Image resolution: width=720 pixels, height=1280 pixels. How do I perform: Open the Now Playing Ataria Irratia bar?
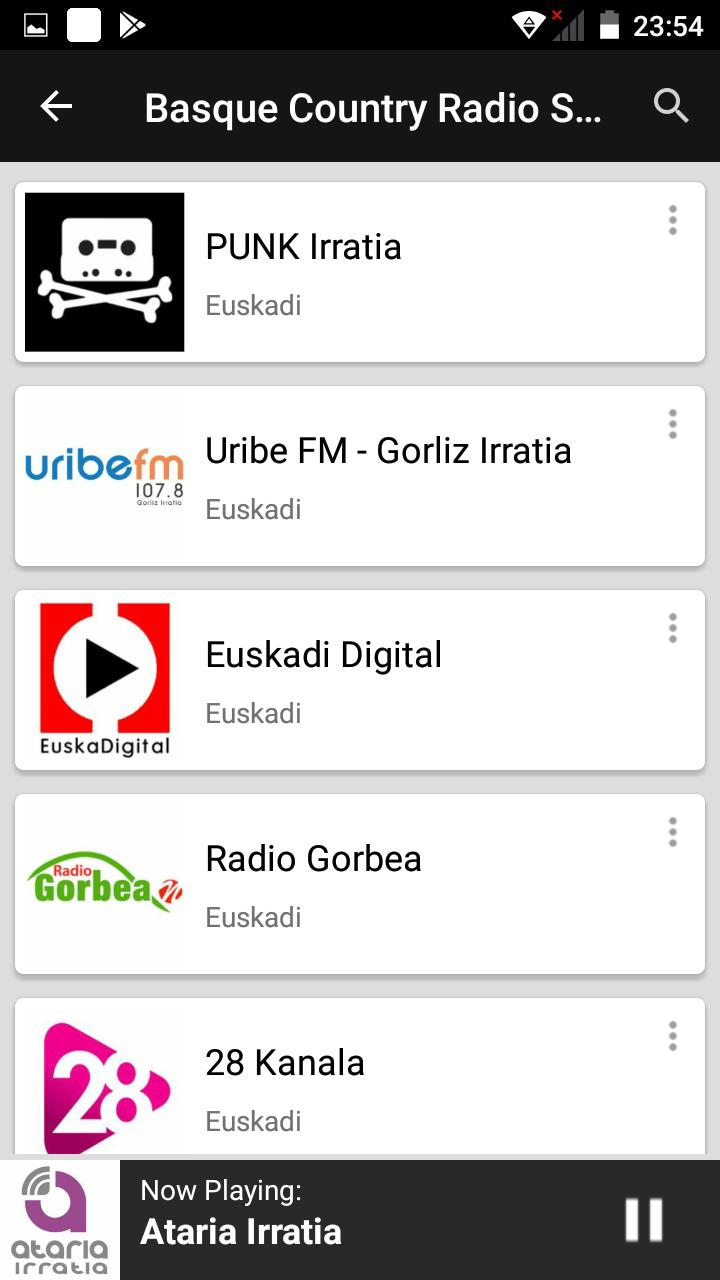click(x=360, y=1220)
